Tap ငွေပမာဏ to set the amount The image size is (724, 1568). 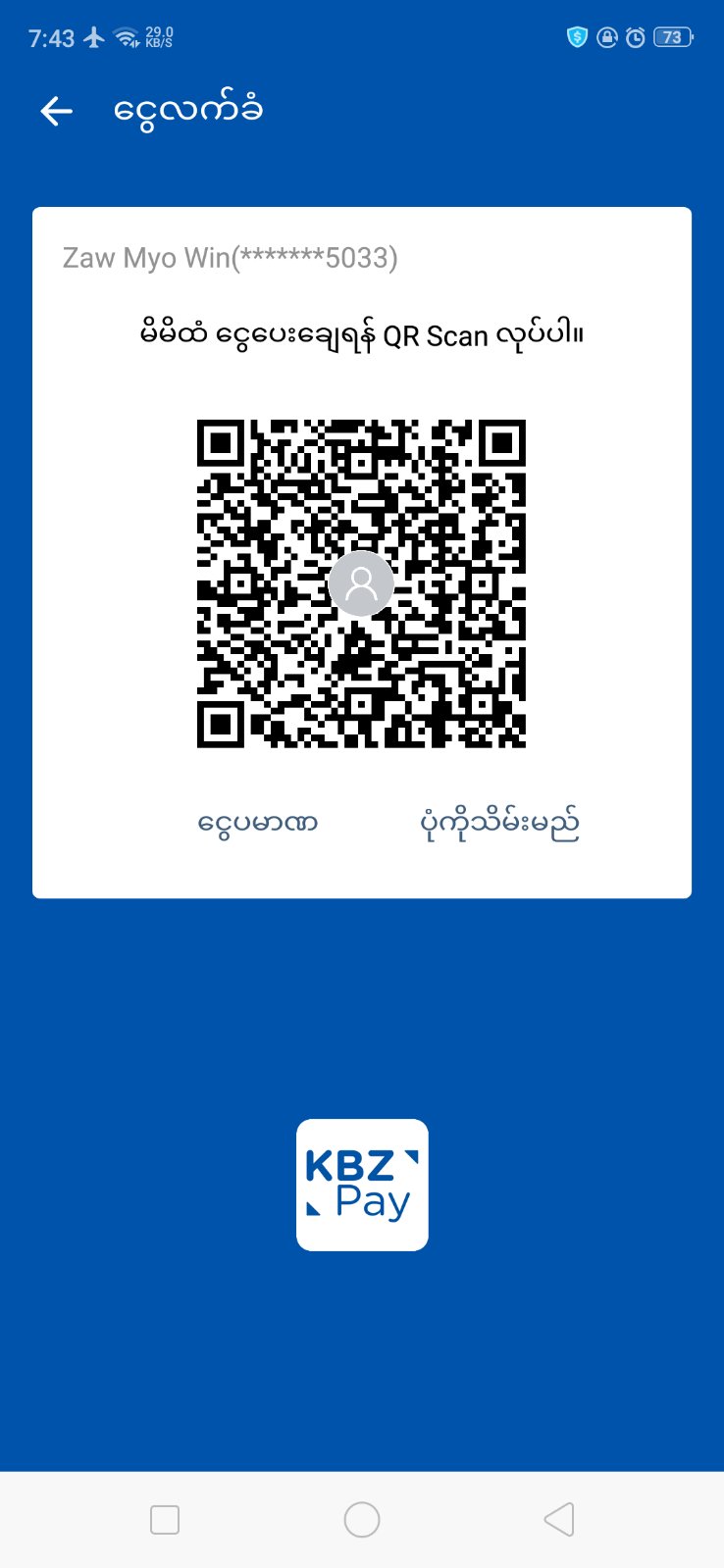click(x=257, y=822)
